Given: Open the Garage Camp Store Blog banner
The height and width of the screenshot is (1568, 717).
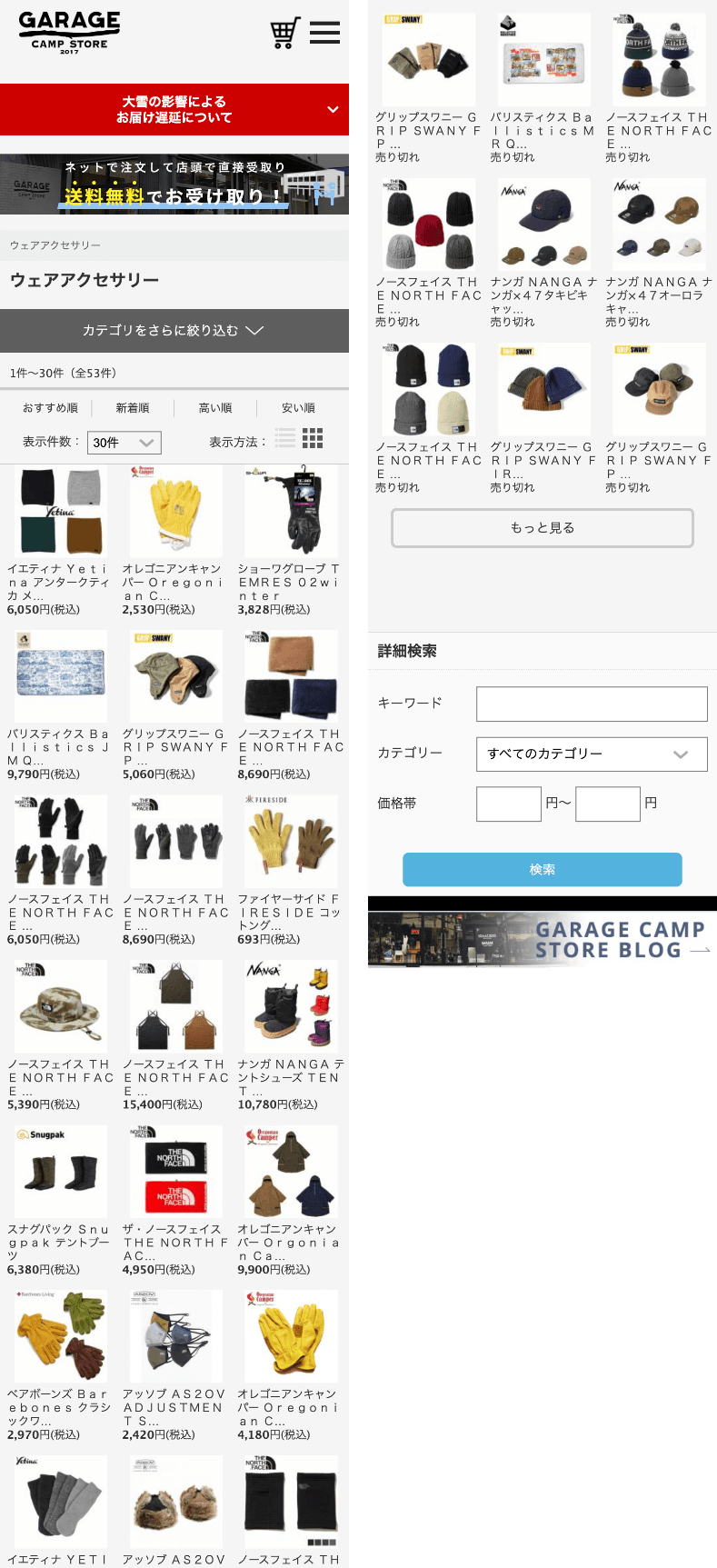Looking at the screenshot, I should (x=543, y=940).
